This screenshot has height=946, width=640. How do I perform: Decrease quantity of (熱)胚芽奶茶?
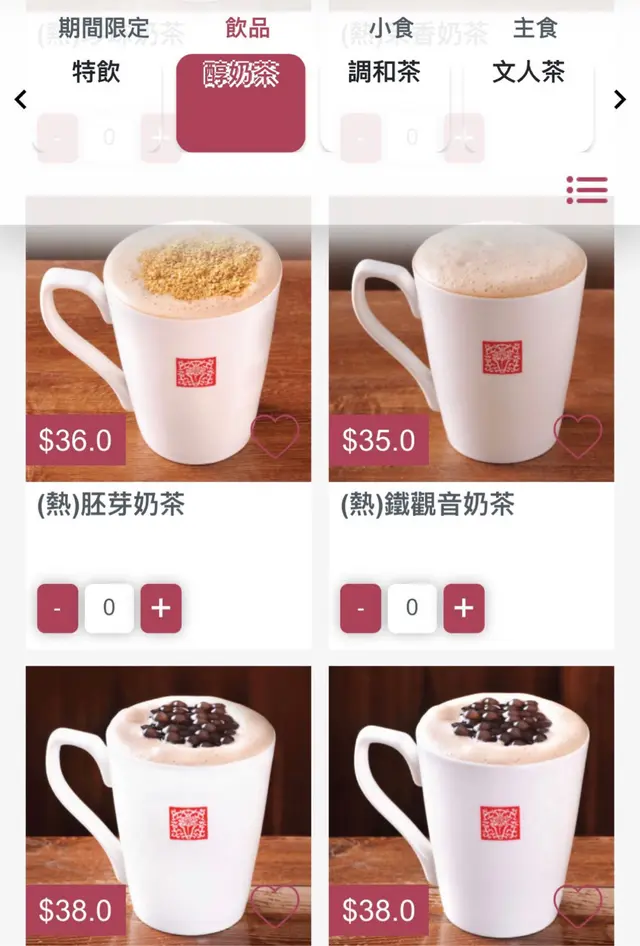(57, 608)
